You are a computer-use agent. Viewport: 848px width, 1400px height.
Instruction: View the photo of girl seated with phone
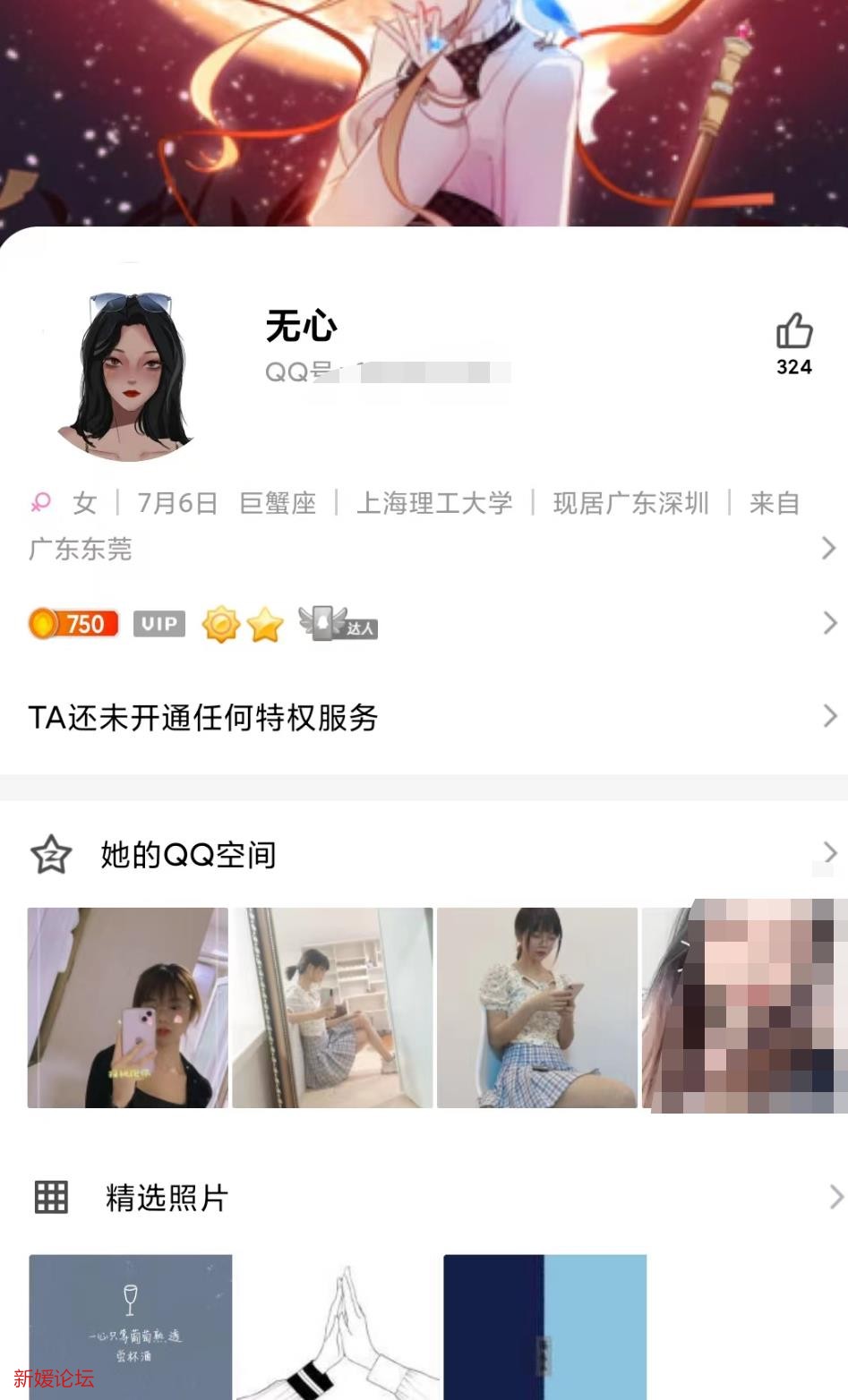click(537, 1008)
